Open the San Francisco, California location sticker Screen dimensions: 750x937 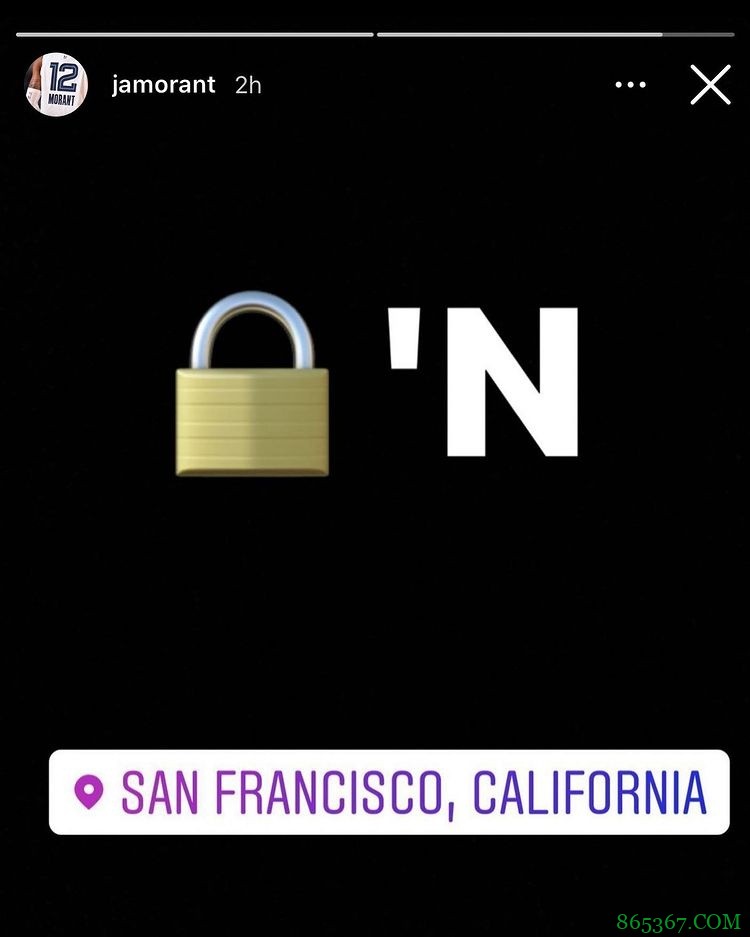click(x=389, y=792)
